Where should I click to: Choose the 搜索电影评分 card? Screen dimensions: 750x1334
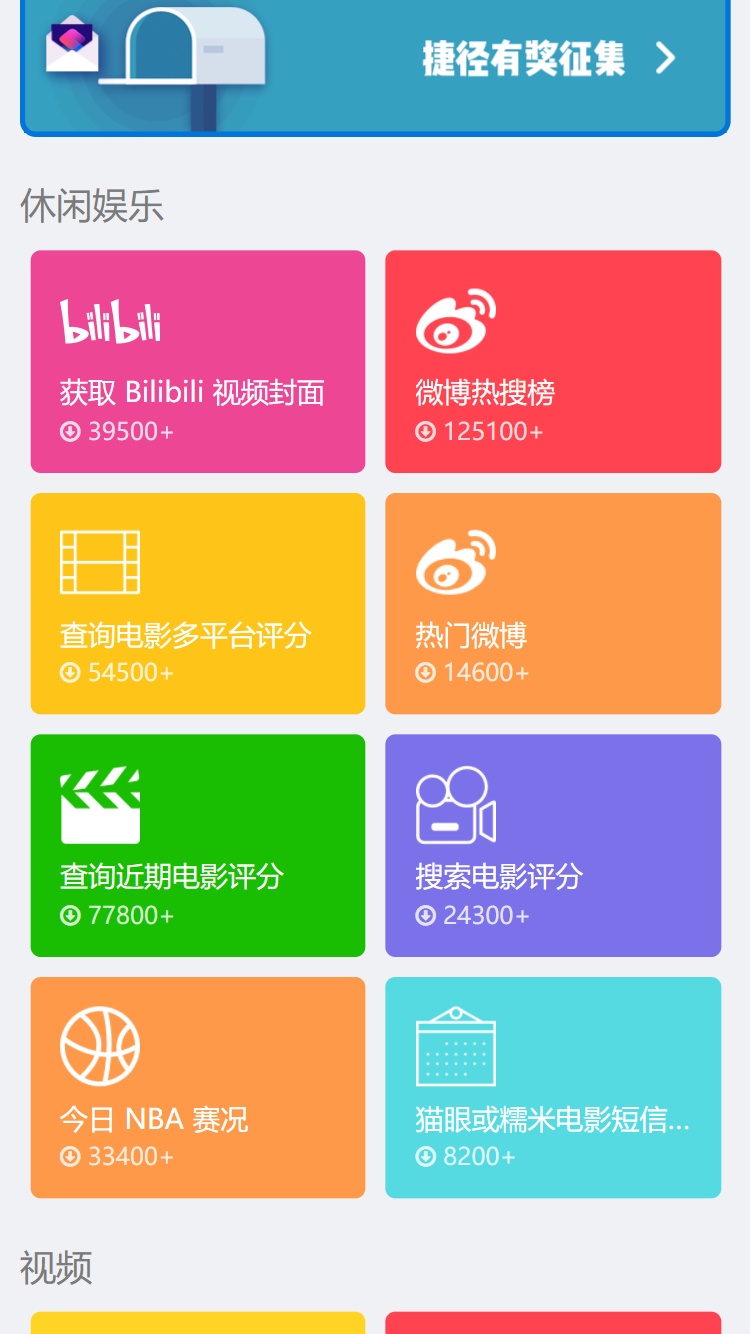pyautogui.click(x=553, y=845)
